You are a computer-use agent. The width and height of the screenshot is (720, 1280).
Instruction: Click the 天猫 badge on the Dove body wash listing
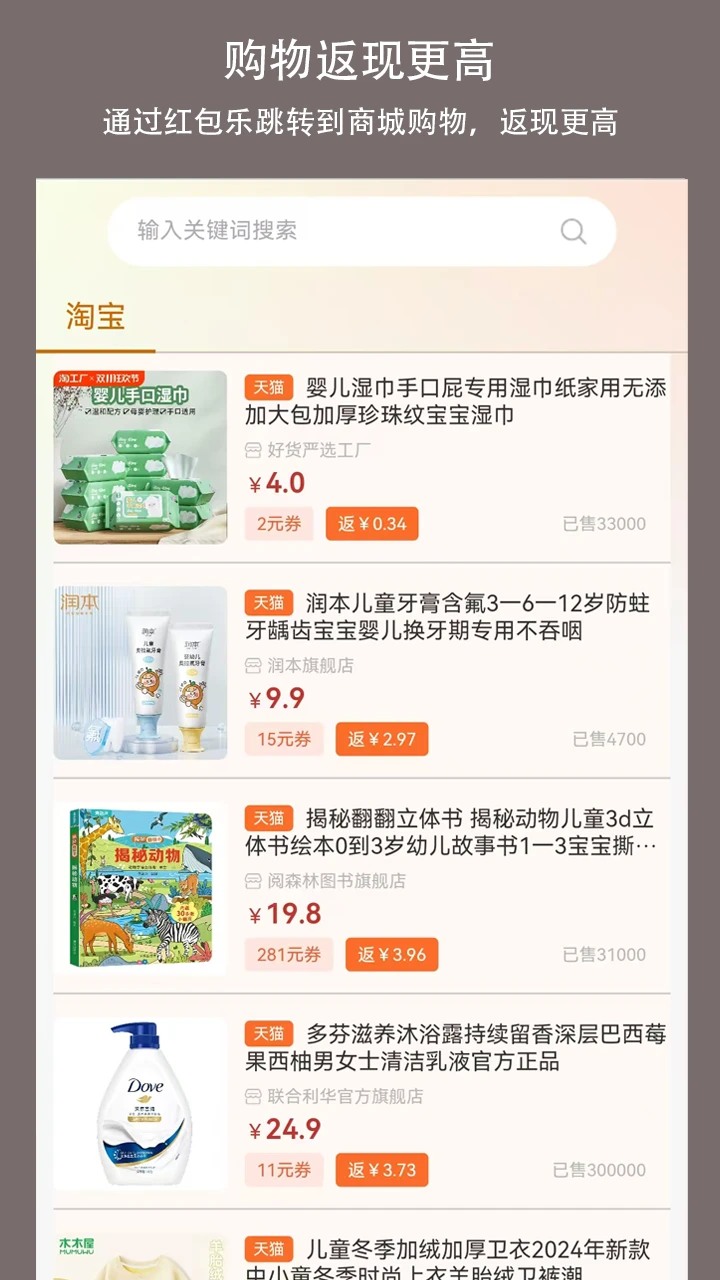[x=267, y=1034]
